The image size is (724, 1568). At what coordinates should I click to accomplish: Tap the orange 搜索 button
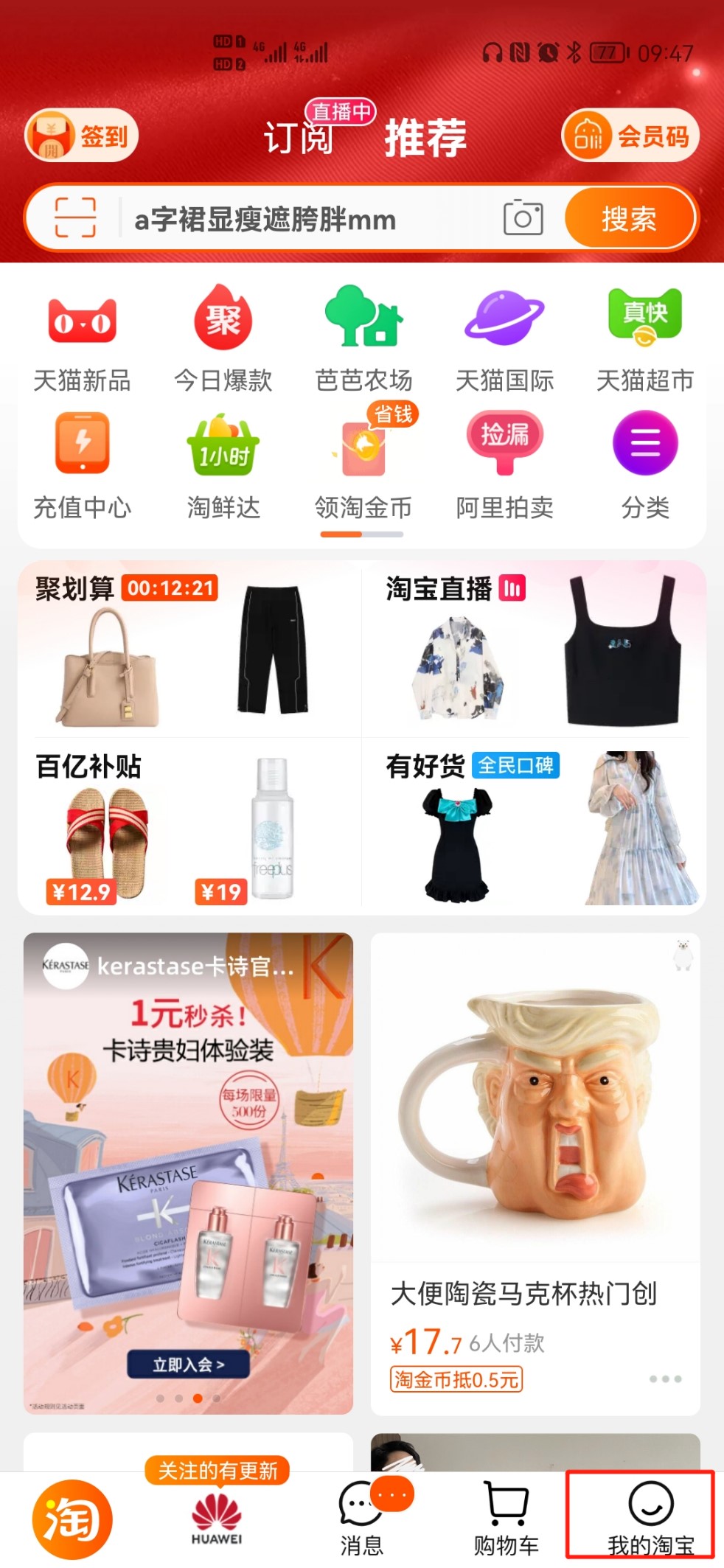629,218
